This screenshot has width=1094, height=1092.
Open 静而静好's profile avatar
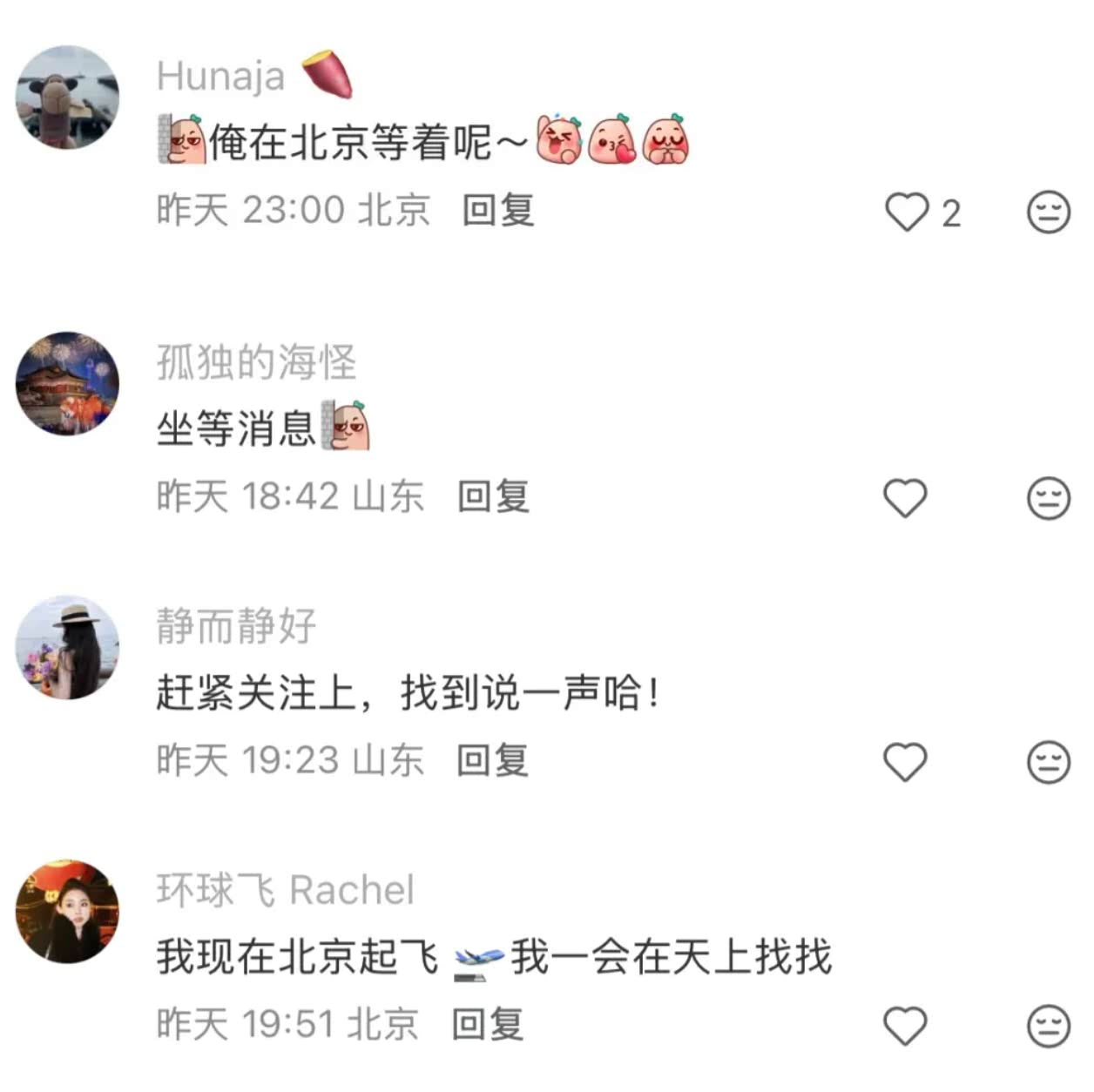(x=67, y=647)
